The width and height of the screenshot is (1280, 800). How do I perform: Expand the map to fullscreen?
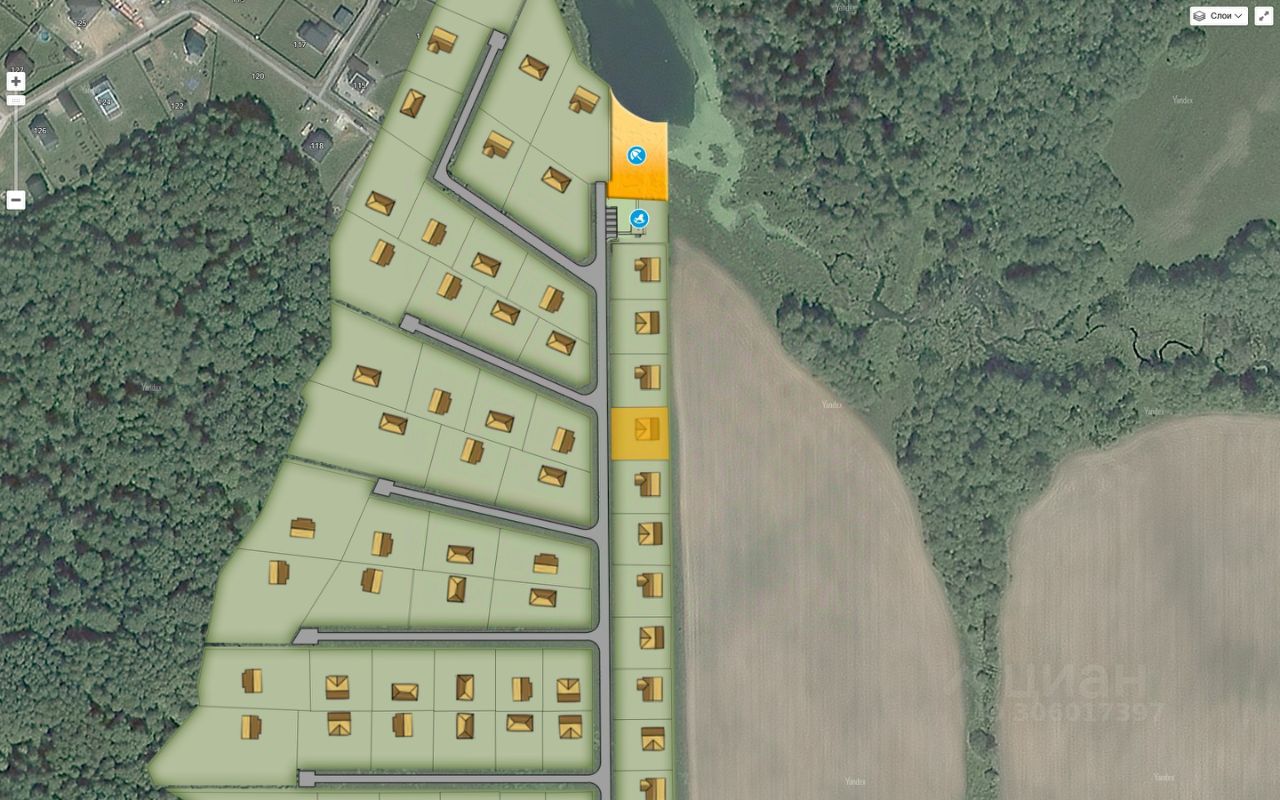[x=1263, y=16]
